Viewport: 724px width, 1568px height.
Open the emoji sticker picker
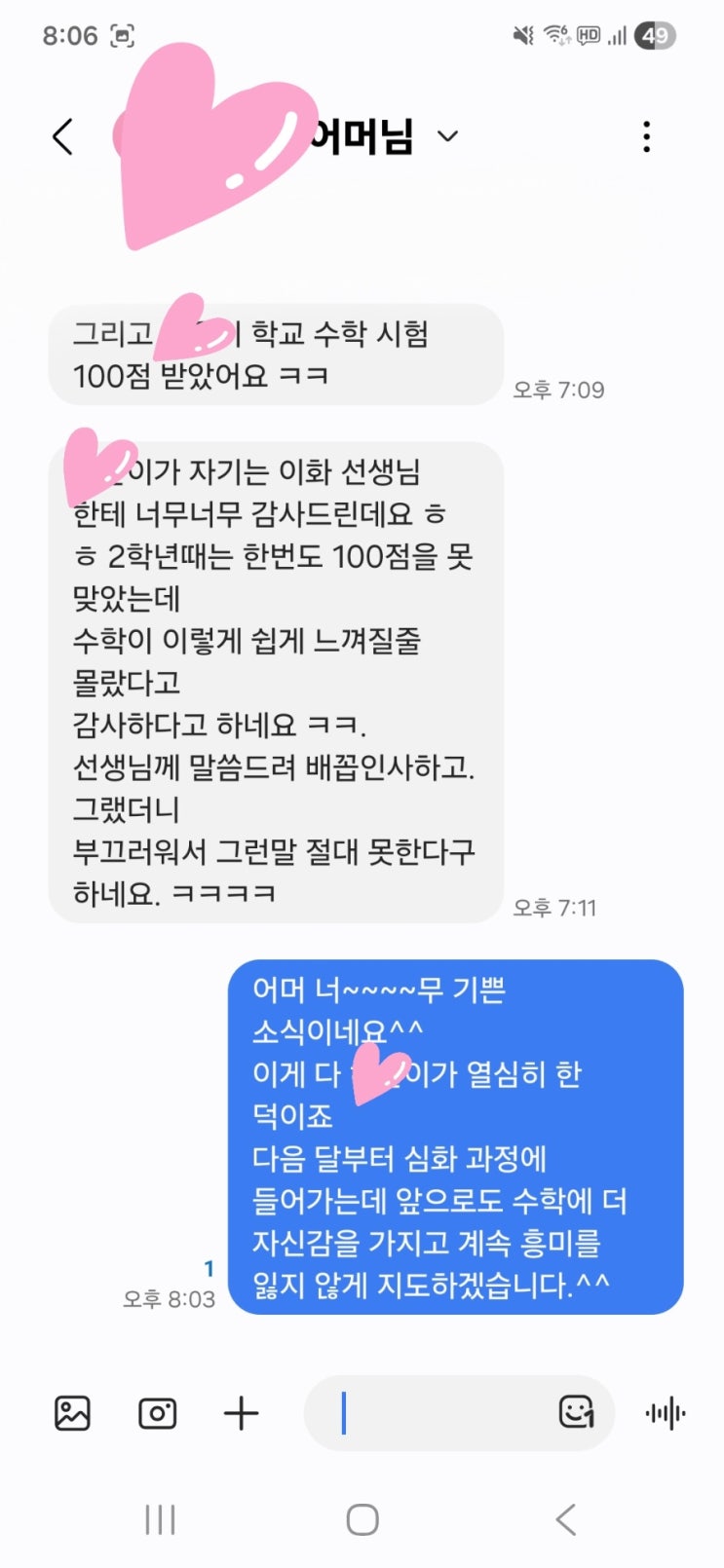click(576, 1412)
